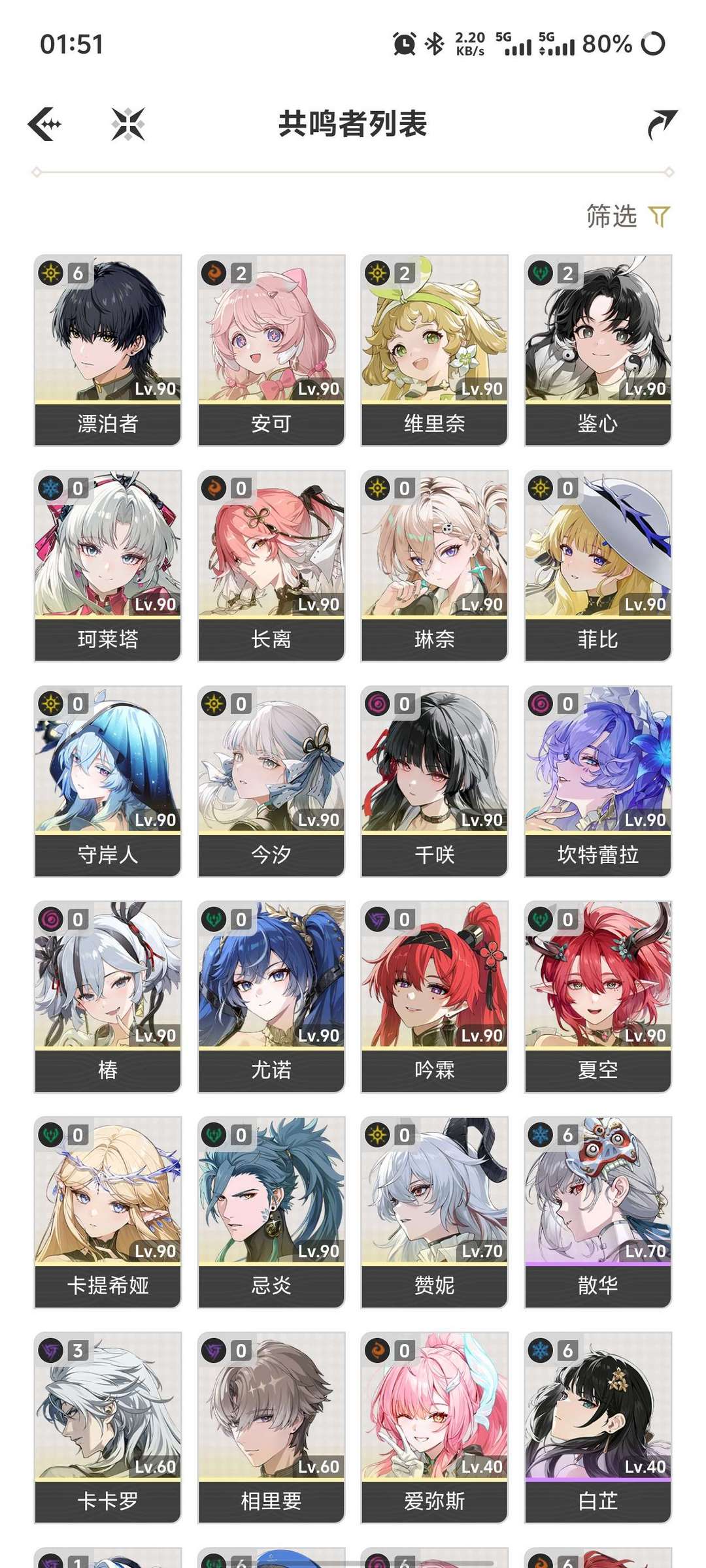Open 卡提希娅 character card

108,1212
